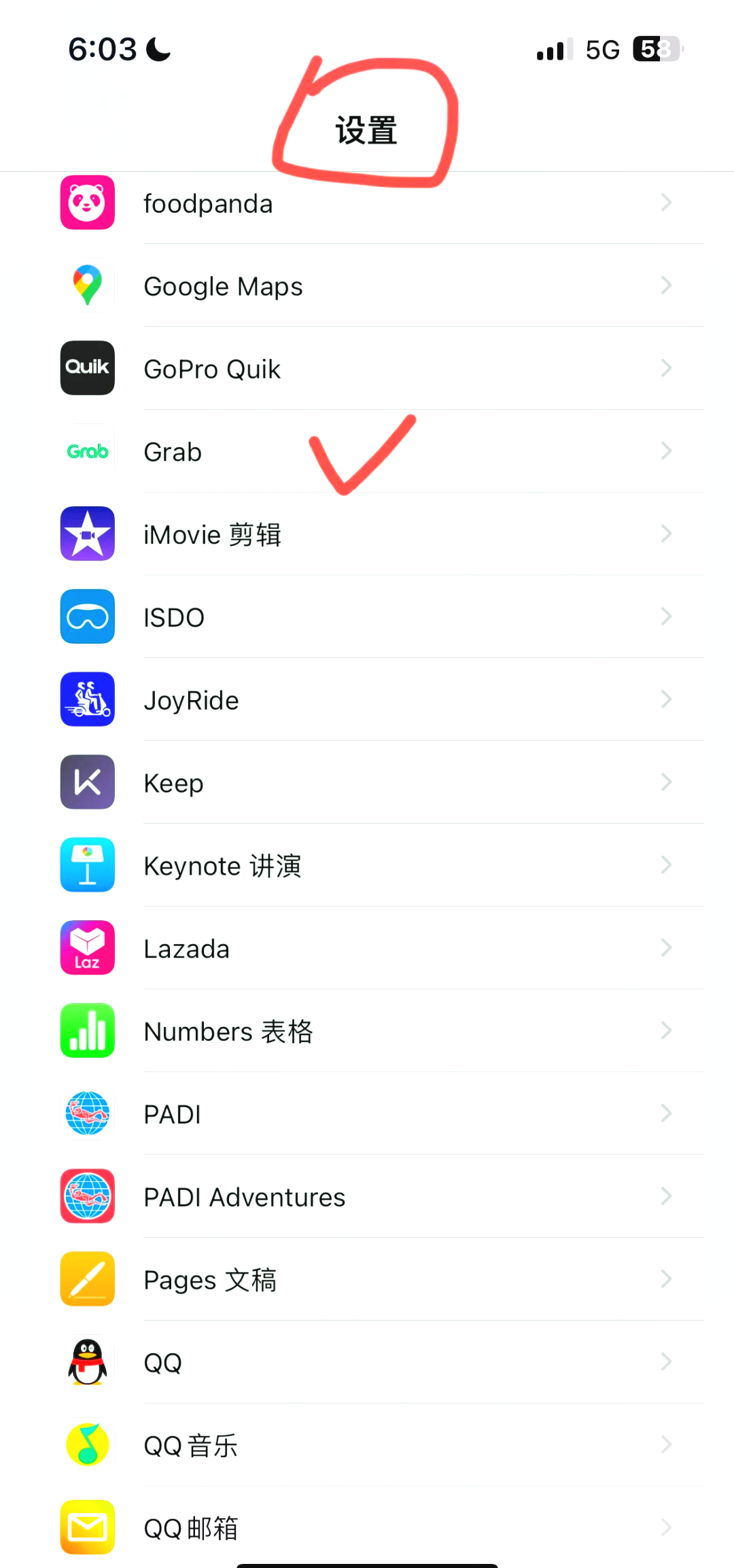Tap the QQ邮箱 row
Viewport: 734px width, 1568px height.
[367, 1527]
